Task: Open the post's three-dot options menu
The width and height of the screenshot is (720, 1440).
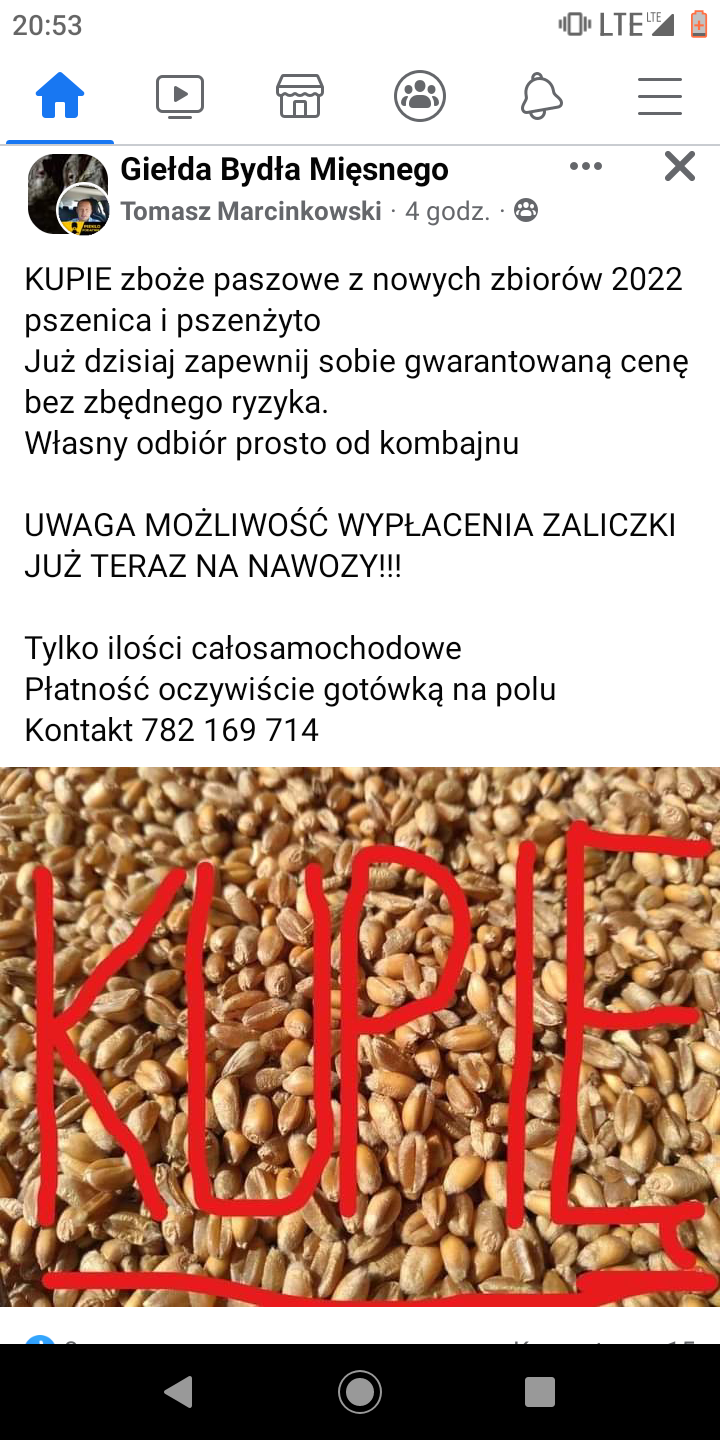Action: [586, 167]
